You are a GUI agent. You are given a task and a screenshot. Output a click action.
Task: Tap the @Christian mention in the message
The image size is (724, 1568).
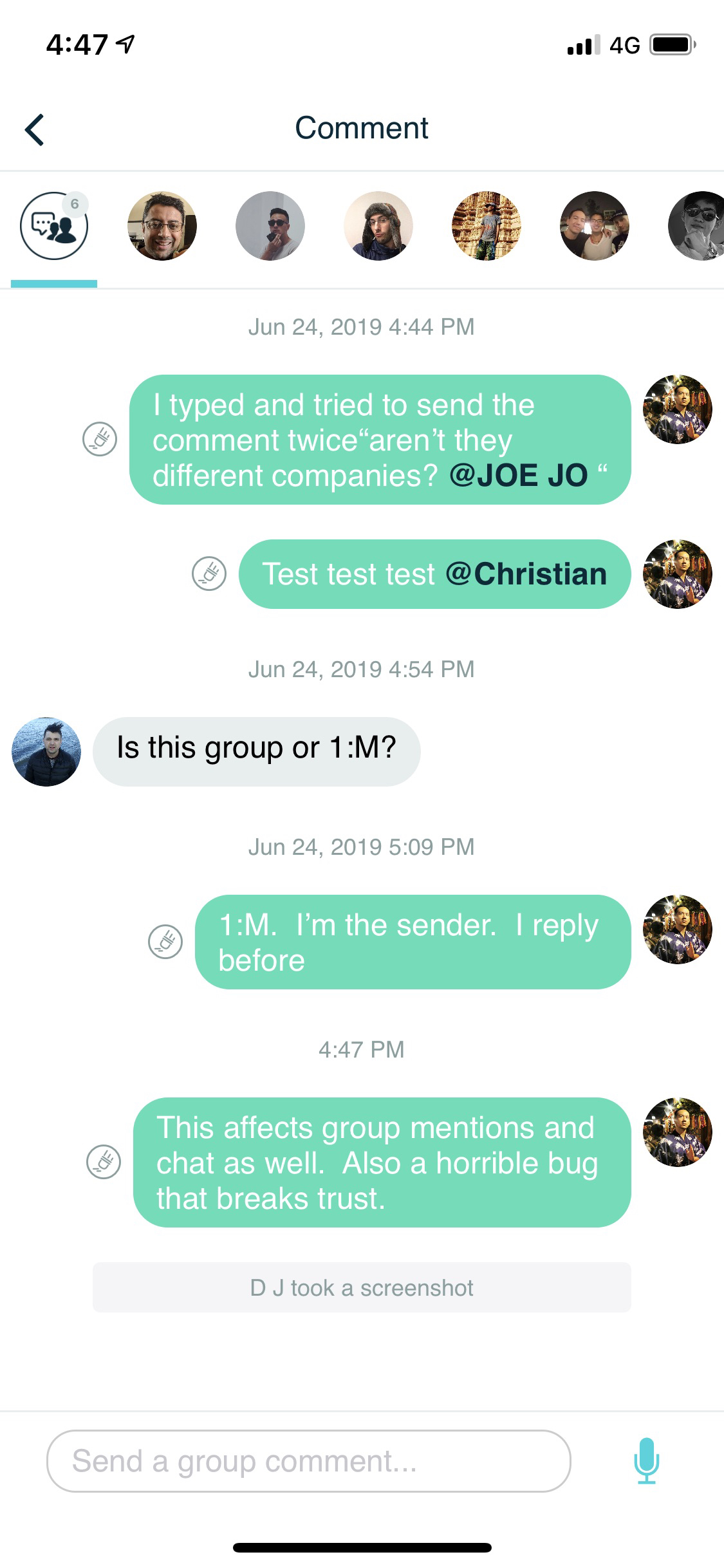pyautogui.click(x=526, y=574)
